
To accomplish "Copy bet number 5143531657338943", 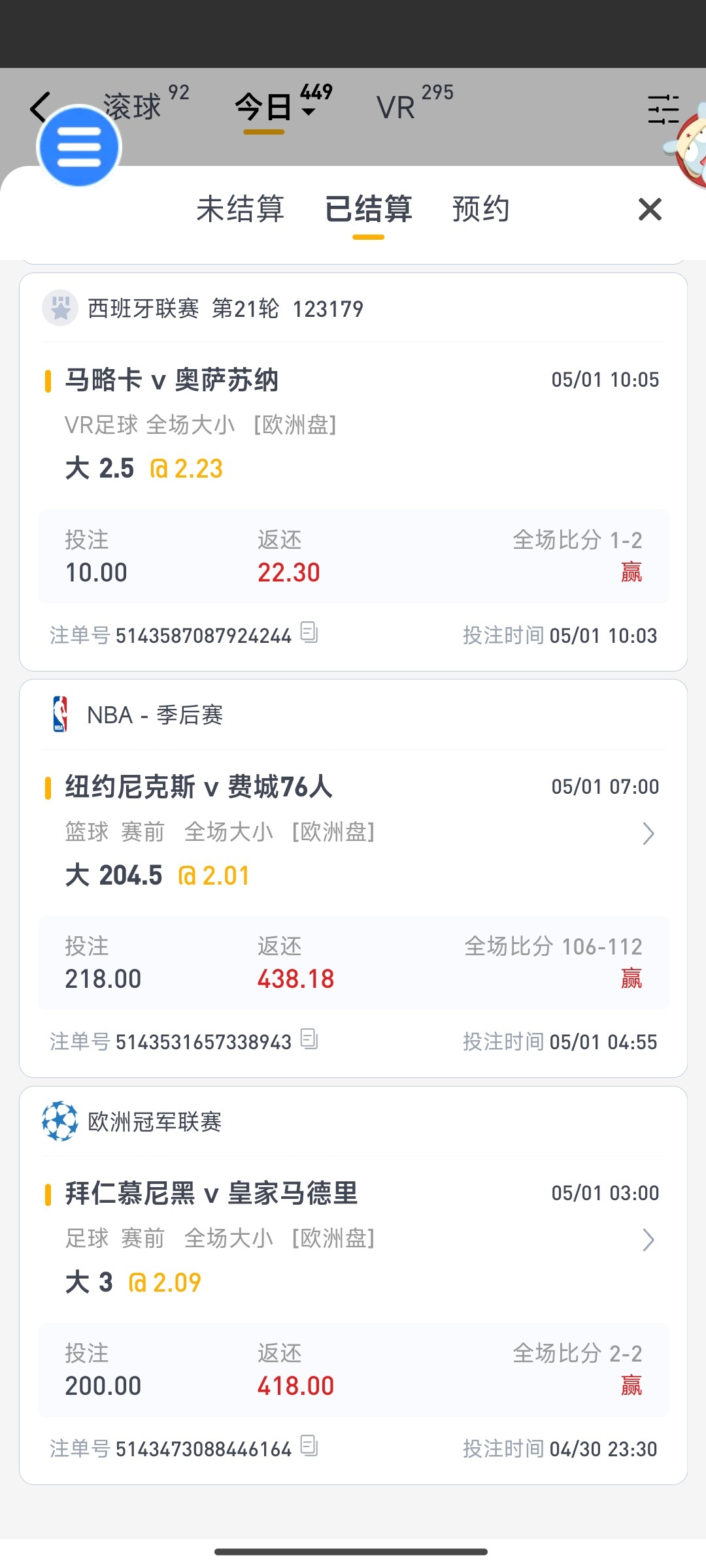I will (x=309, y=1039).
